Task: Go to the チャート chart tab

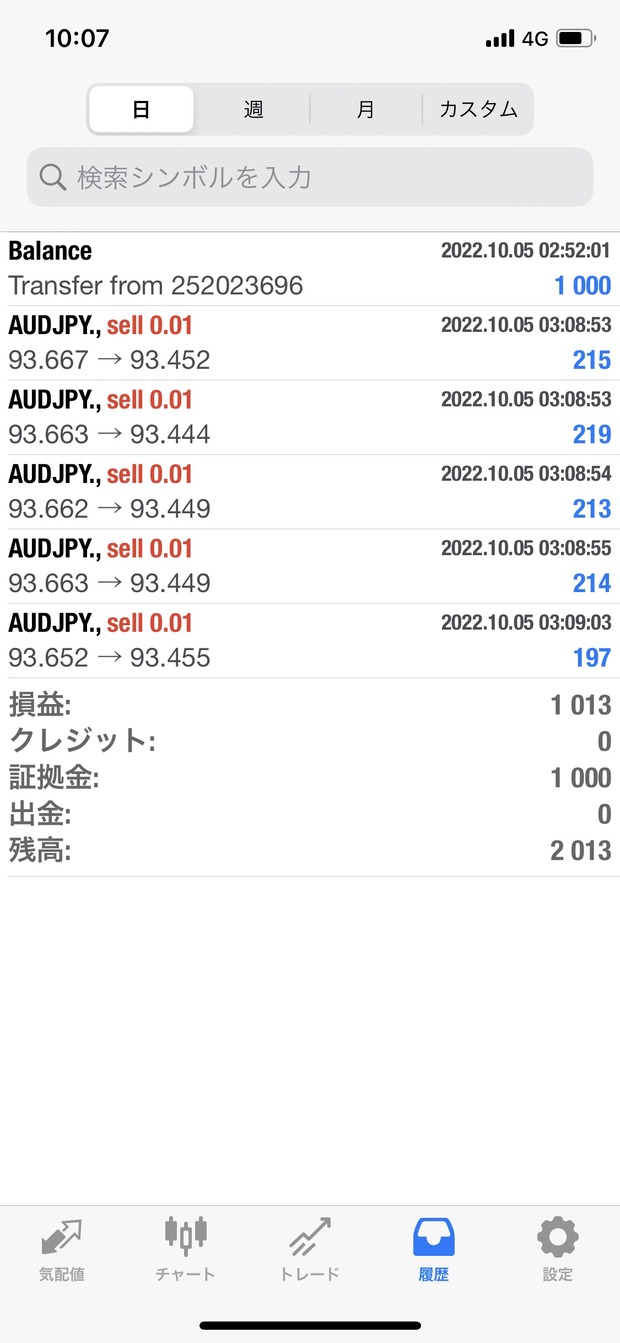Action: [x=186, y=1249]
